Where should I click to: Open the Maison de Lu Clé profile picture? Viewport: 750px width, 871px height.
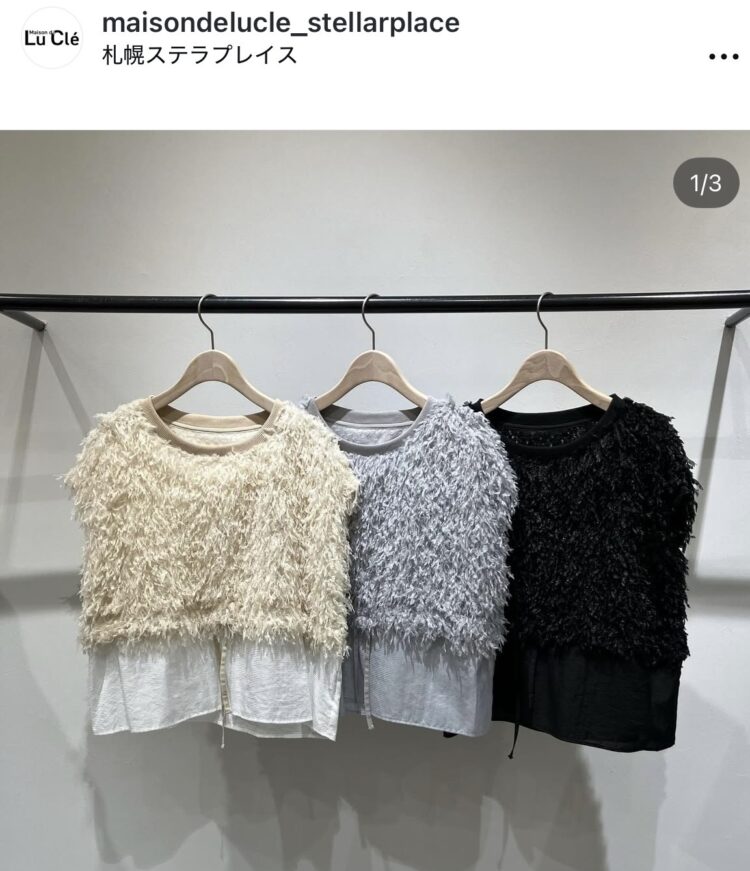(x=51, y=38)
